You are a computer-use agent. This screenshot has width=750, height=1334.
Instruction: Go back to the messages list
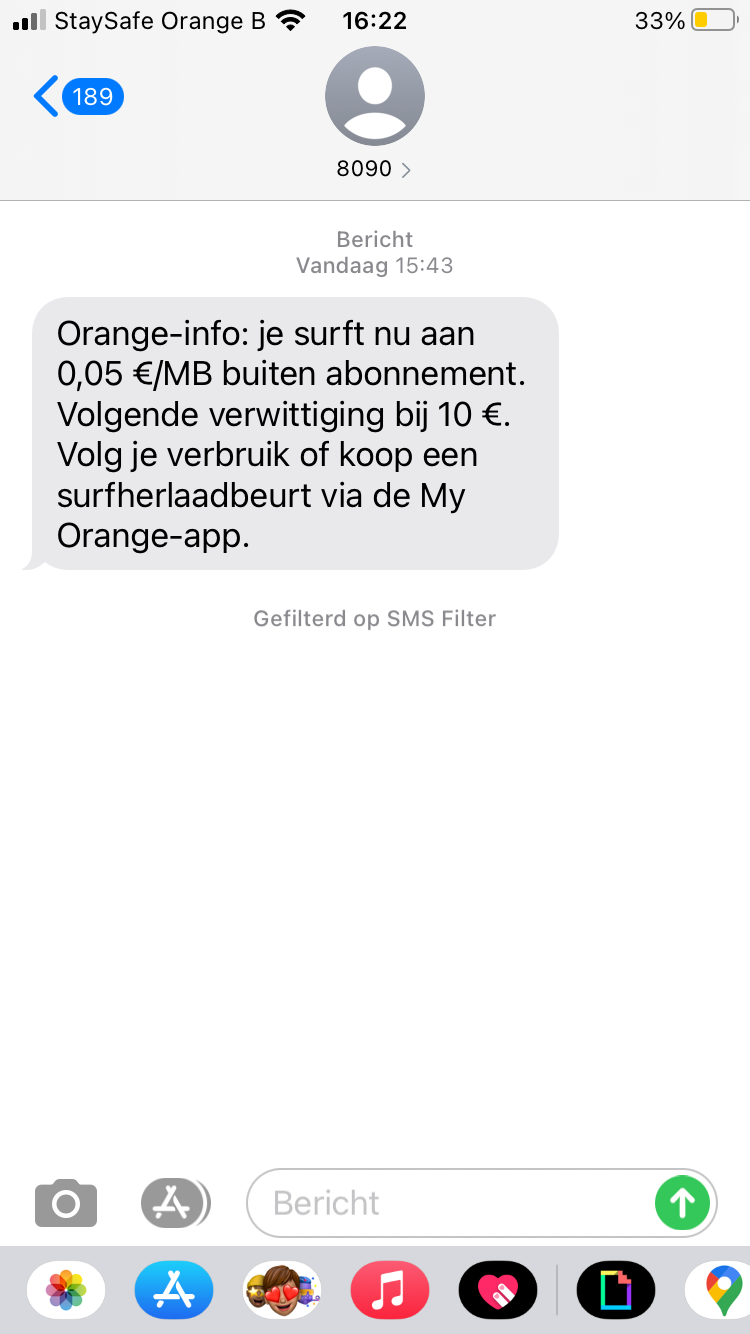(x=78, y=96)
